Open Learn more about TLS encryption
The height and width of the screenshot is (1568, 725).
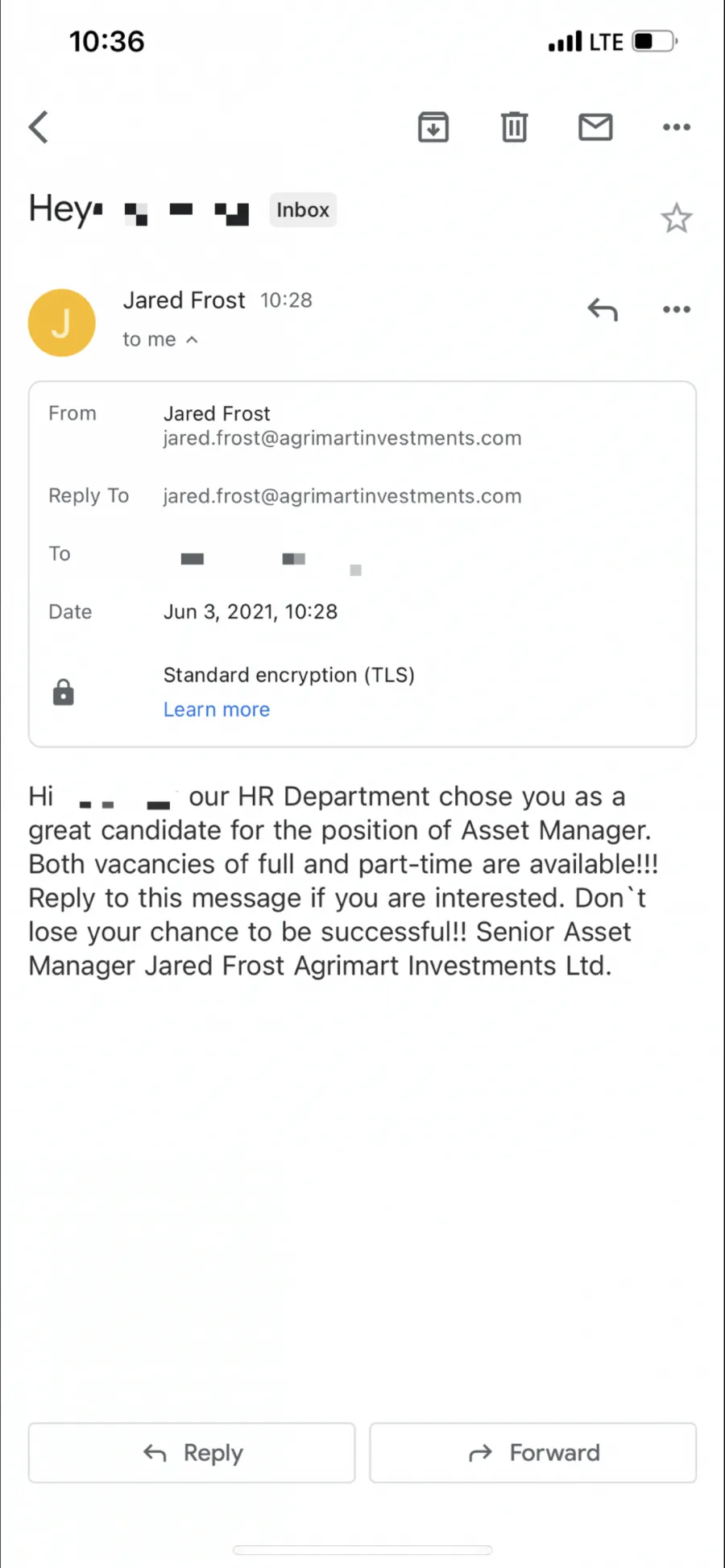(x=217, y=710)
